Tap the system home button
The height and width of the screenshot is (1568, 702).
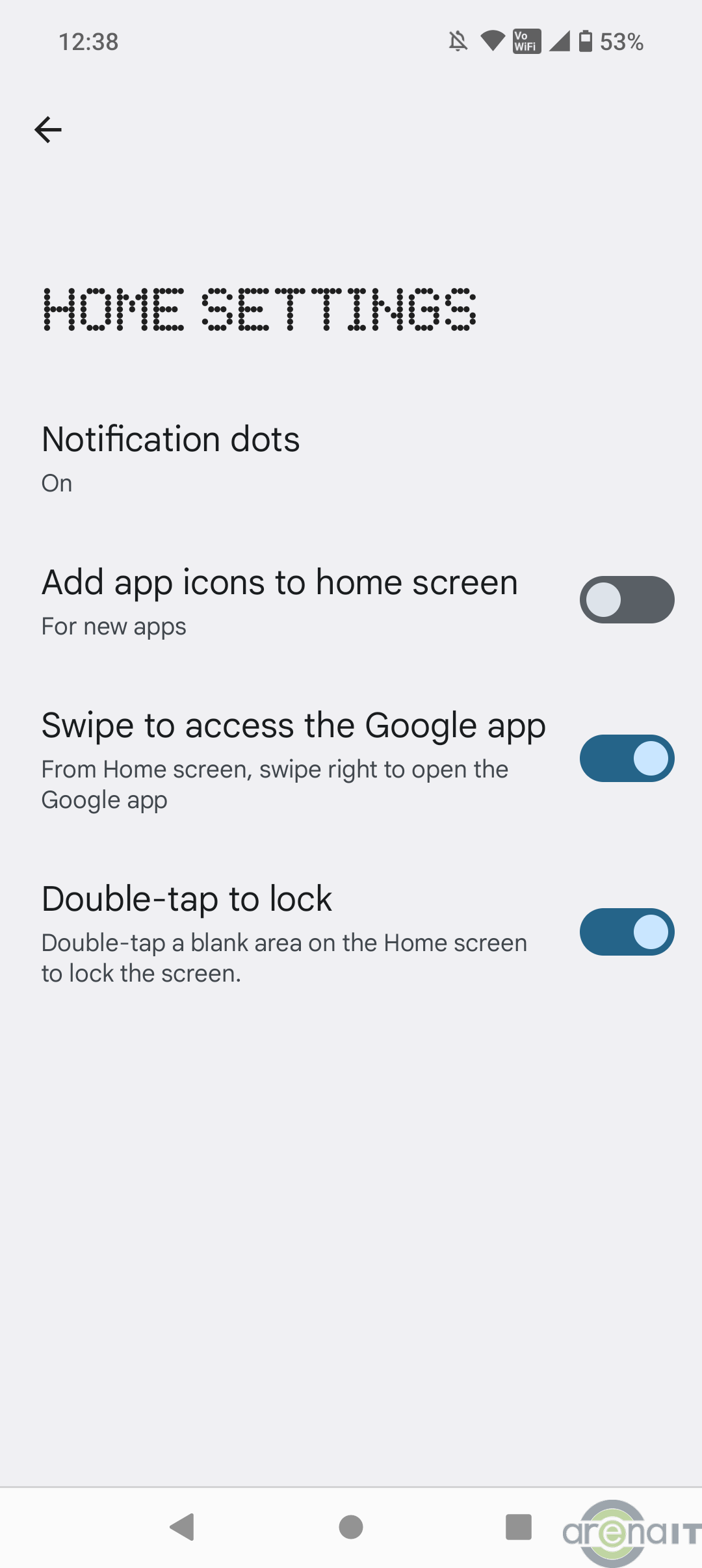[x=351, y=1527]
